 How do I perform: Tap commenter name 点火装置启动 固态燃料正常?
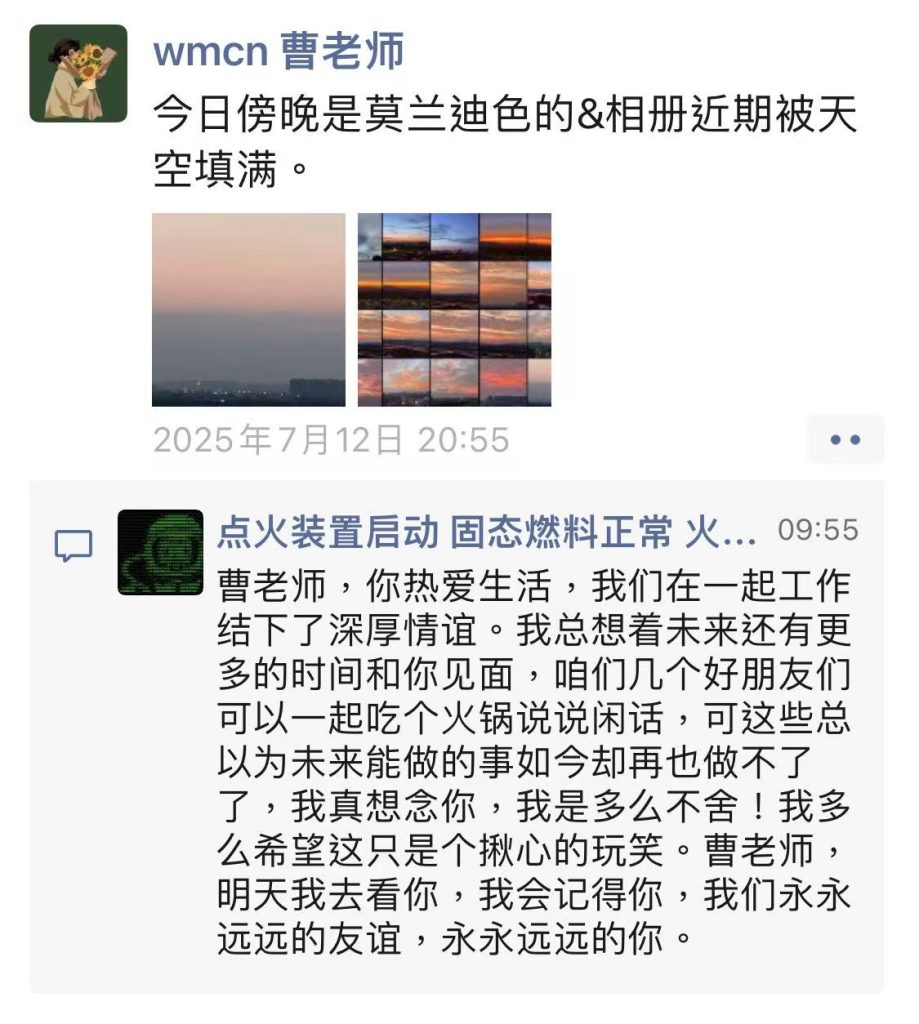486,534
